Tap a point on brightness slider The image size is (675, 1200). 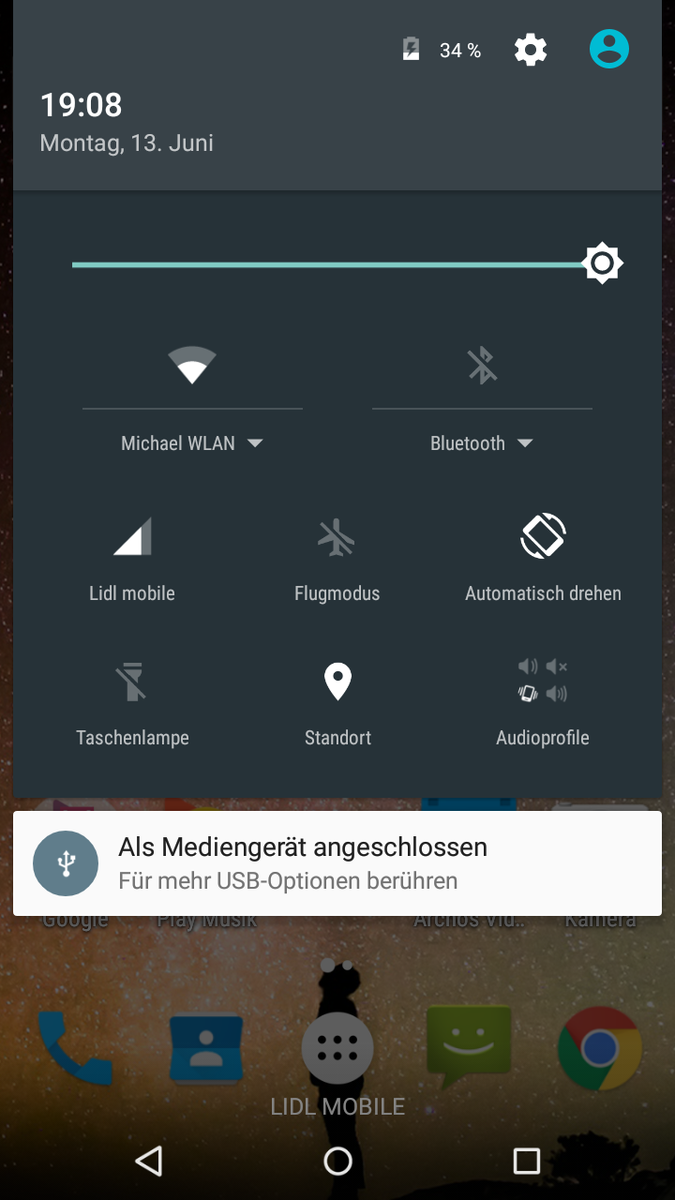[330, 264]
